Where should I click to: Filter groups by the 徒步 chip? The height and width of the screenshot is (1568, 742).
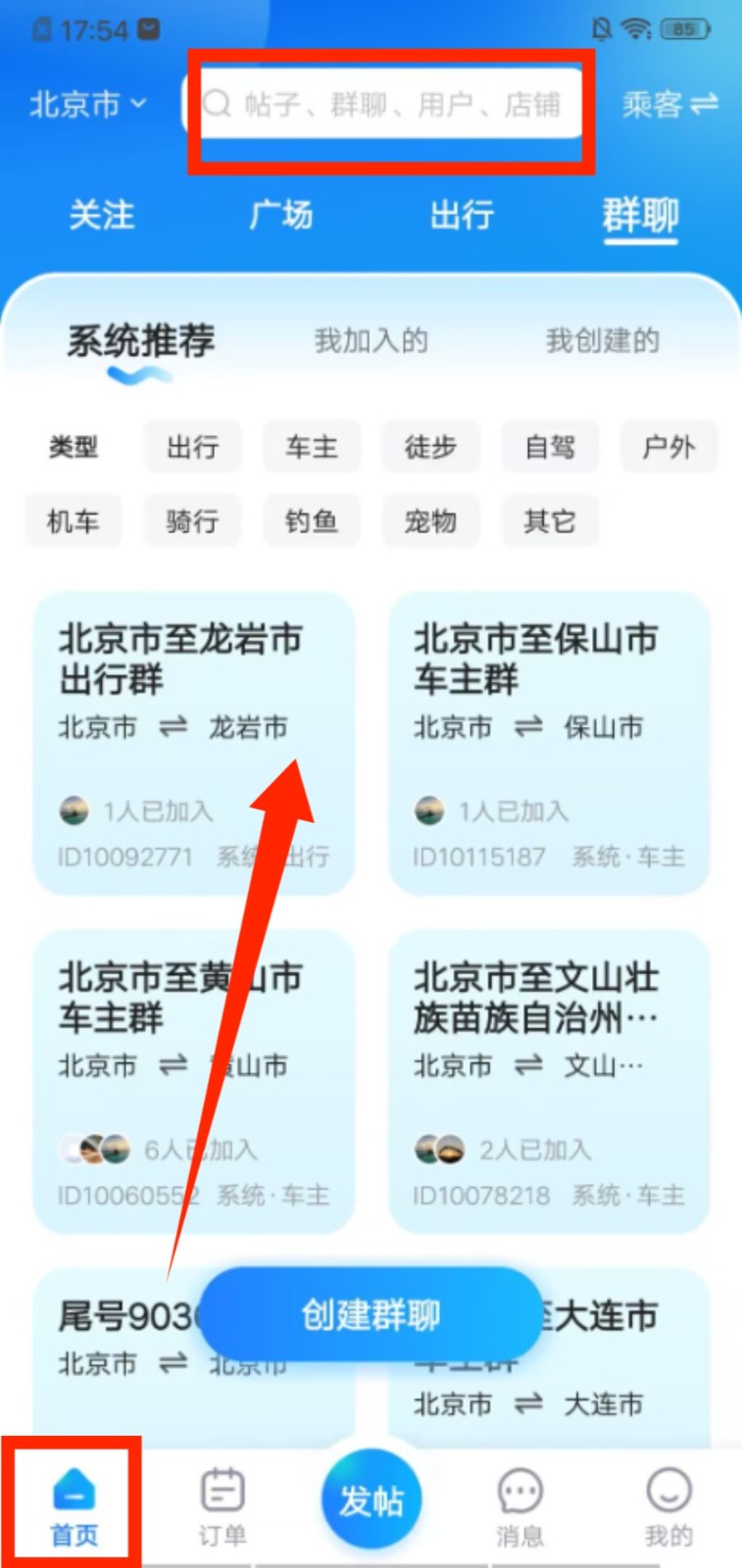430,448
